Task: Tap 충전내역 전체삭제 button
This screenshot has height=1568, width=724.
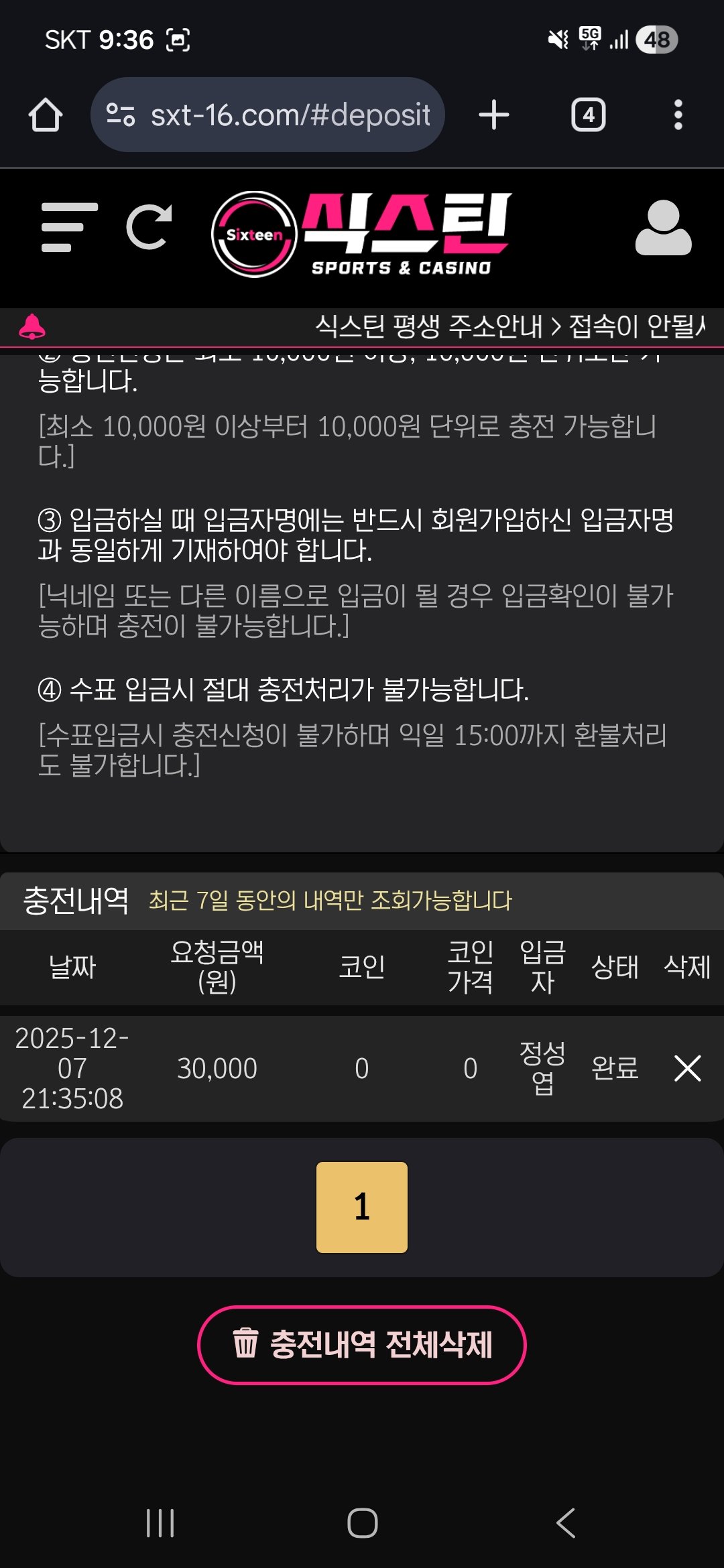Action: pyautogui.click(x=362, y=1344)
